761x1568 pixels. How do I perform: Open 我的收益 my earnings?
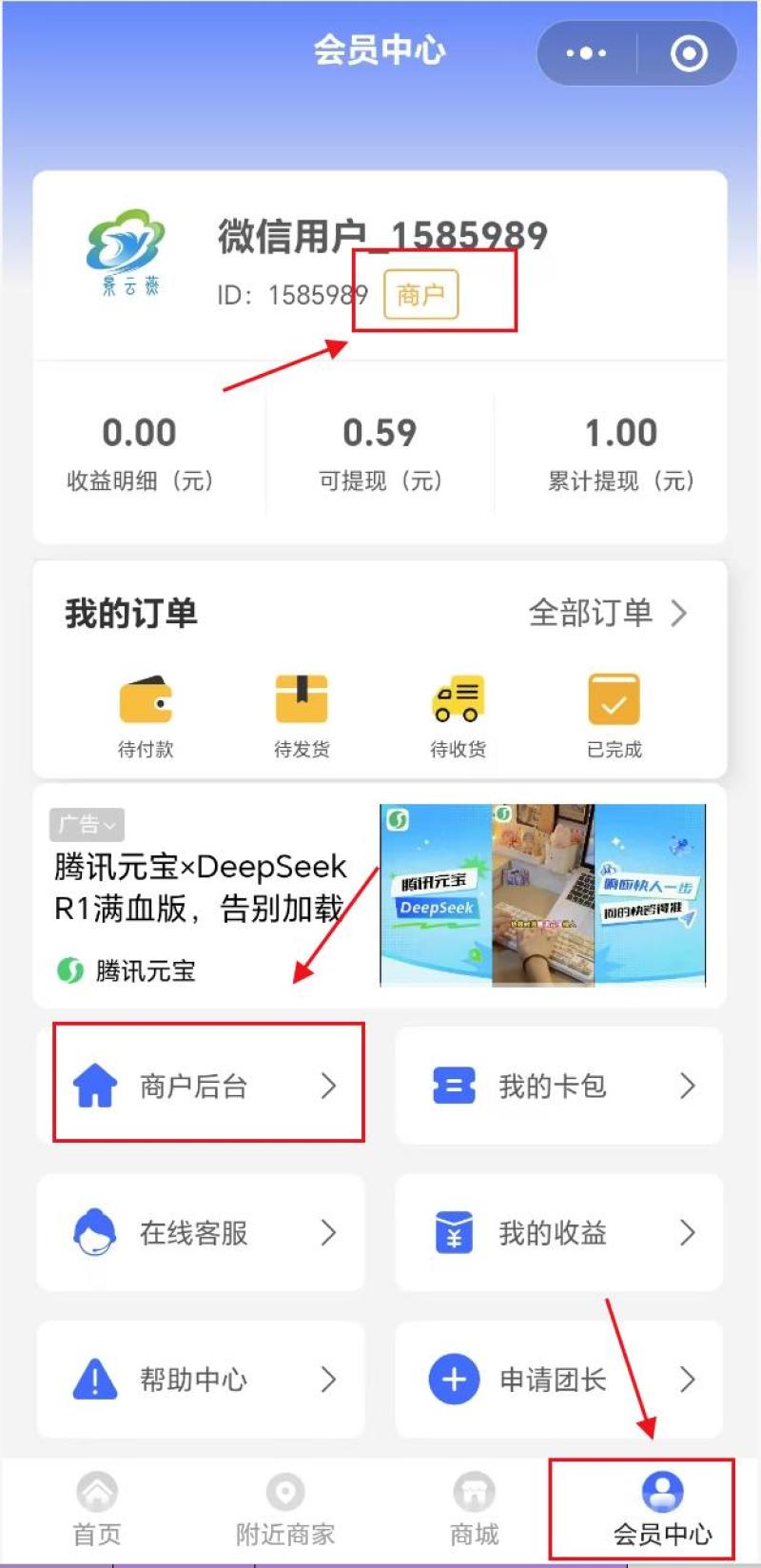pyautogui.click(x=559, y=1233)
